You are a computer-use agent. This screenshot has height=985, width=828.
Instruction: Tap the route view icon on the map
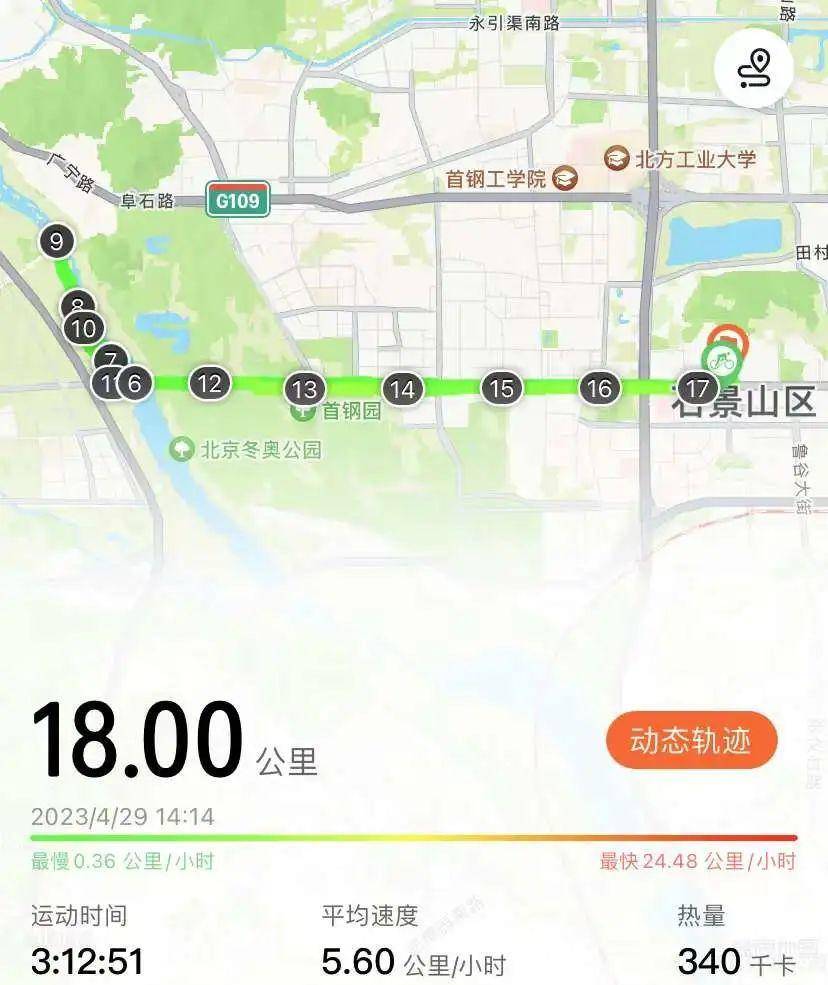pos(754,68)
